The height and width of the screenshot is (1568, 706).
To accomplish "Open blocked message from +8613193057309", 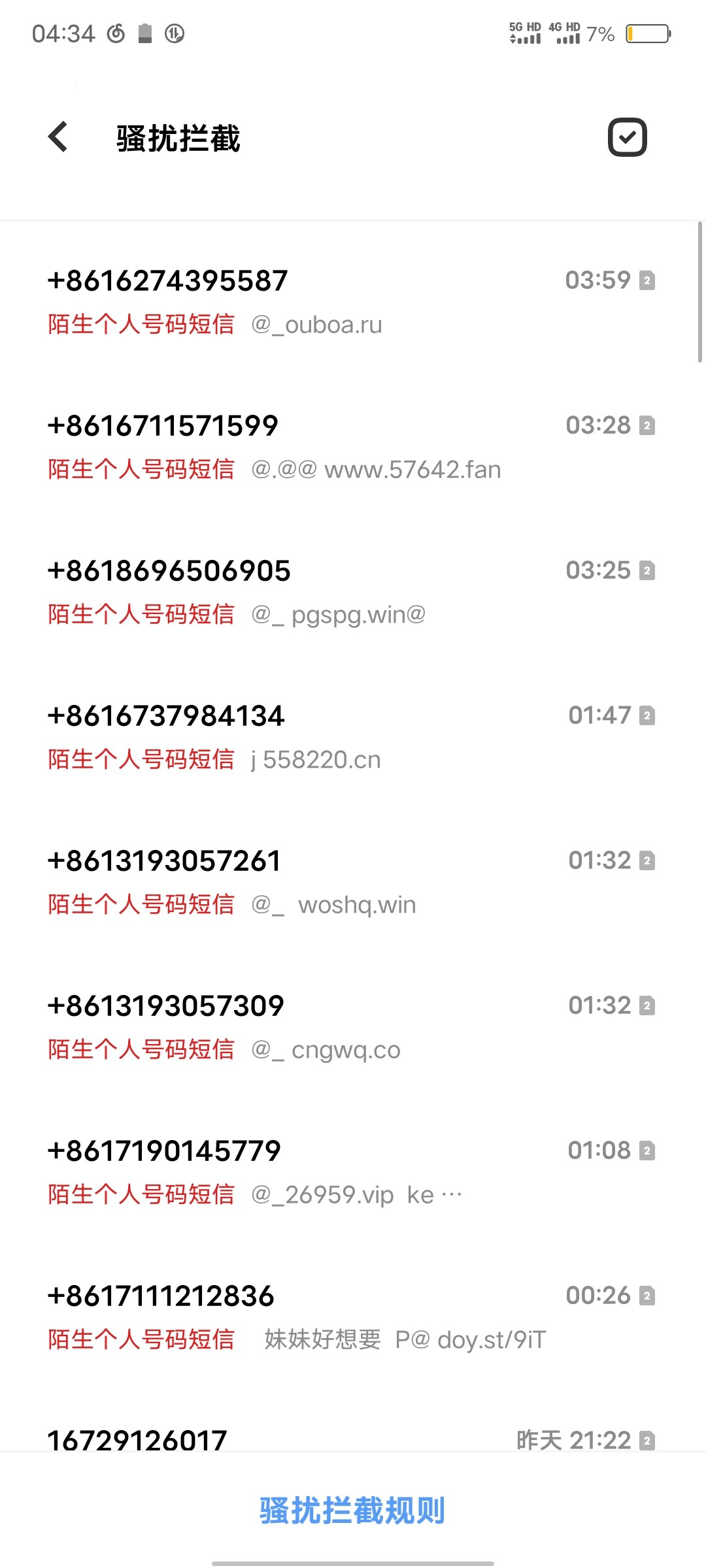I will click(352, 1027).
